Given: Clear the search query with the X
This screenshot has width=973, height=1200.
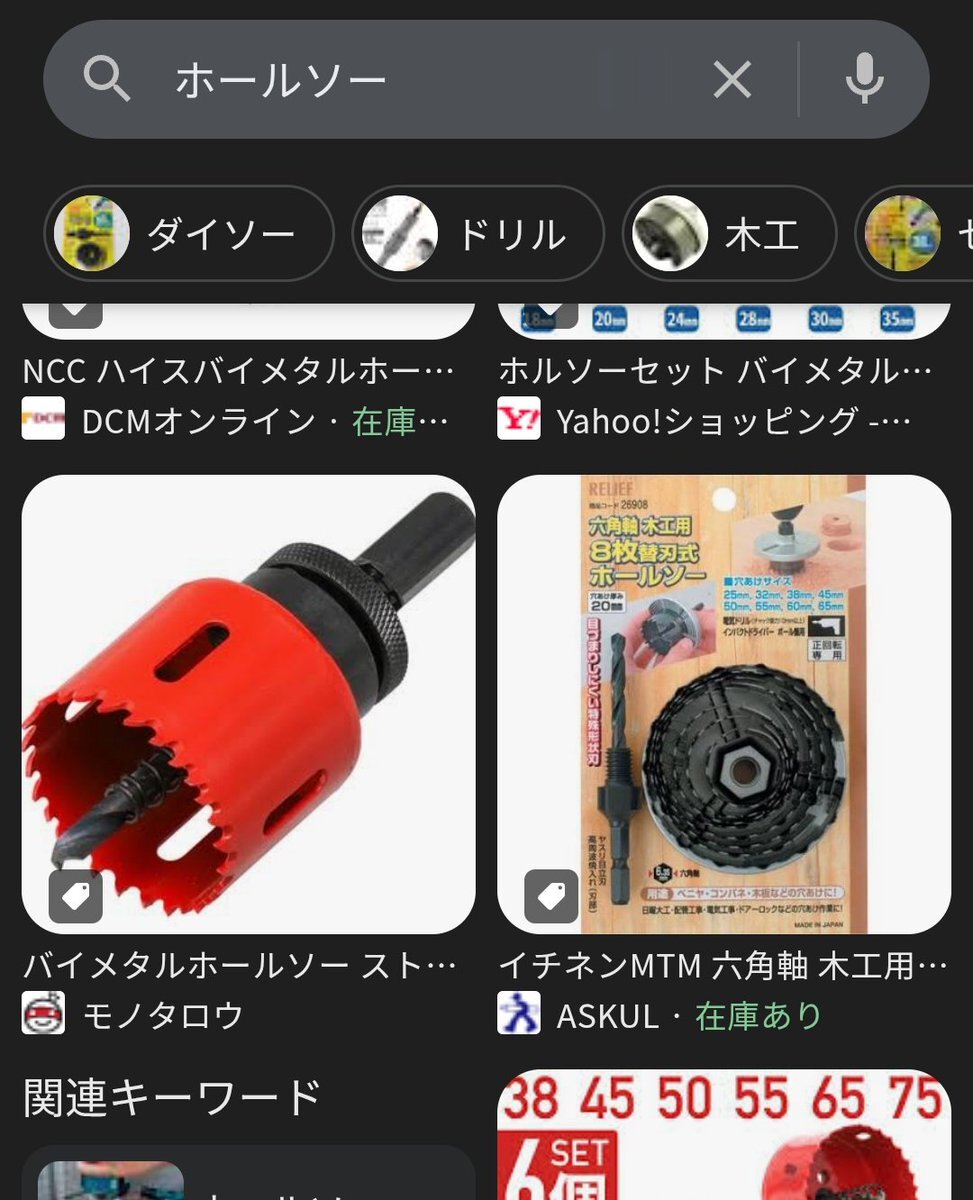Looking at the screenshot, I should click(732, 80).
